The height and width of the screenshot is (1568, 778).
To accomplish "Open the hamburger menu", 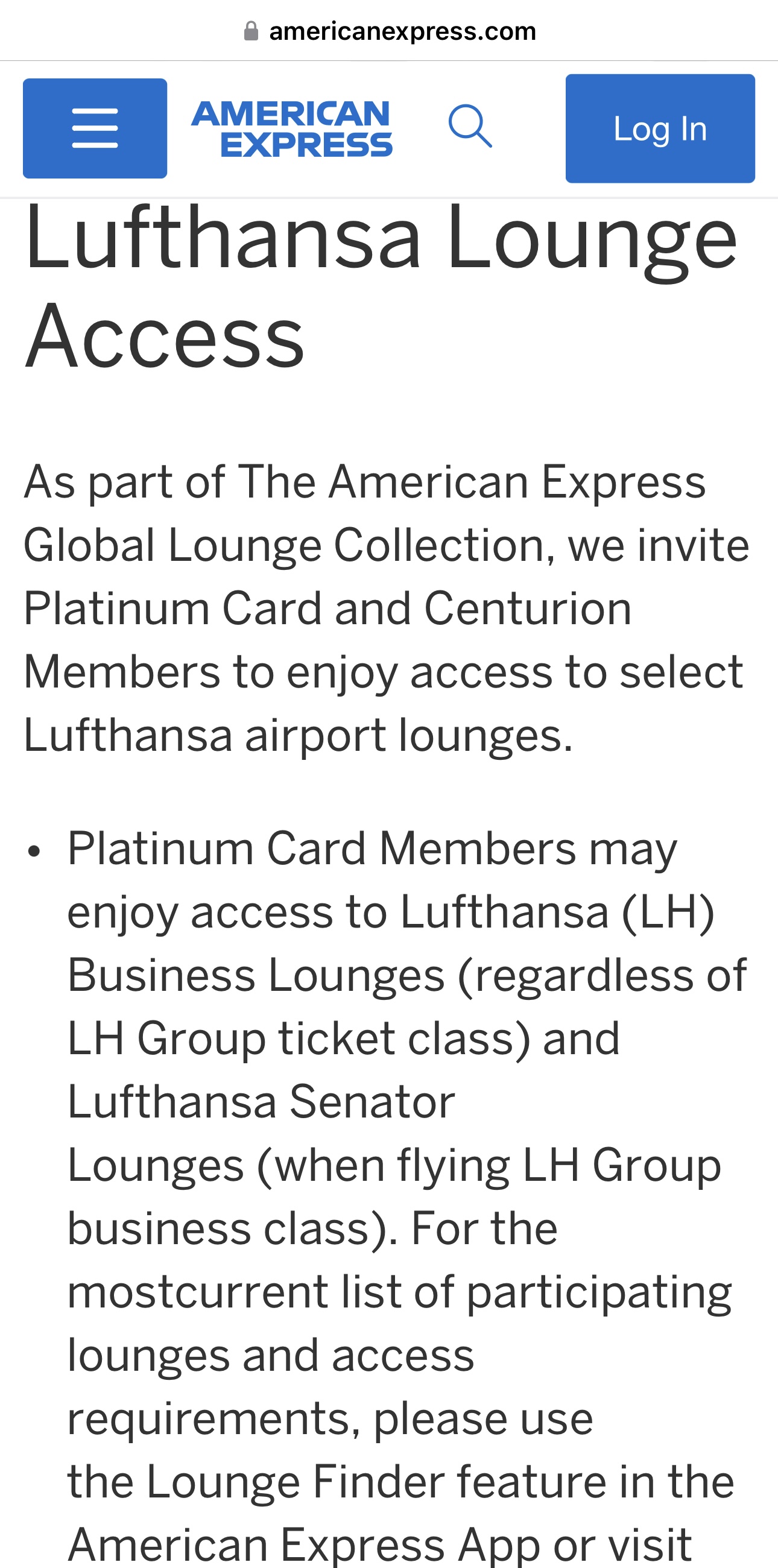I will (x=95, y=128).
